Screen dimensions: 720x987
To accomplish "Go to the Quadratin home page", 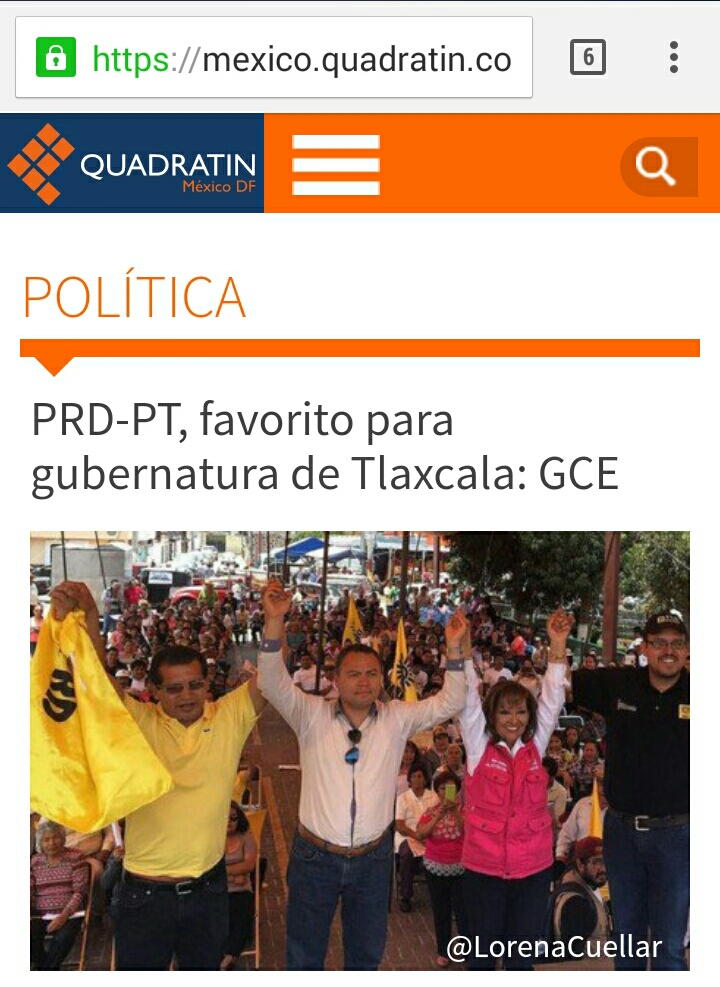I will pyautogui.click(x=132, y=164).
